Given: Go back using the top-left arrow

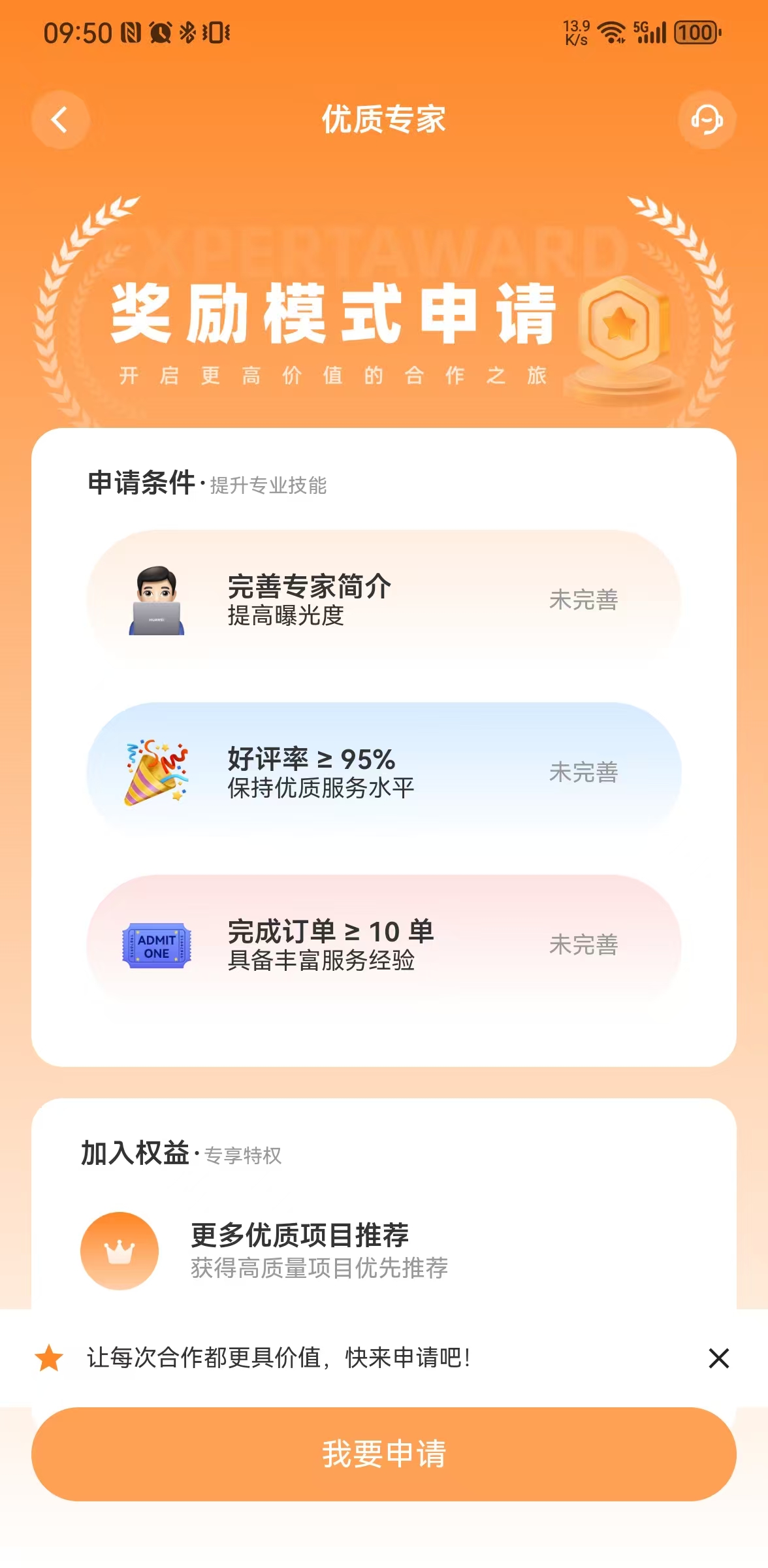Looking at the screenshot, I should pos(60,120).
